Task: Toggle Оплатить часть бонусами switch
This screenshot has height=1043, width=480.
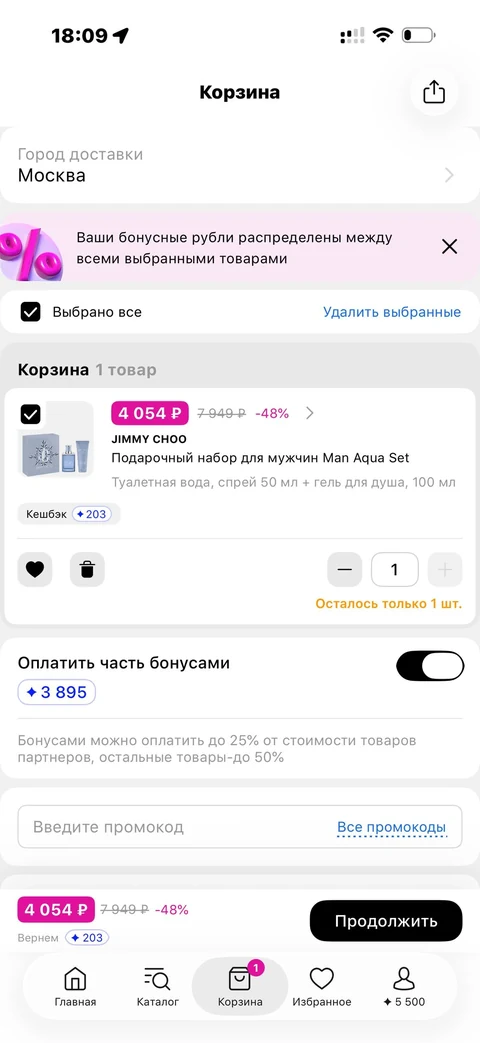Action: (430, 666)
